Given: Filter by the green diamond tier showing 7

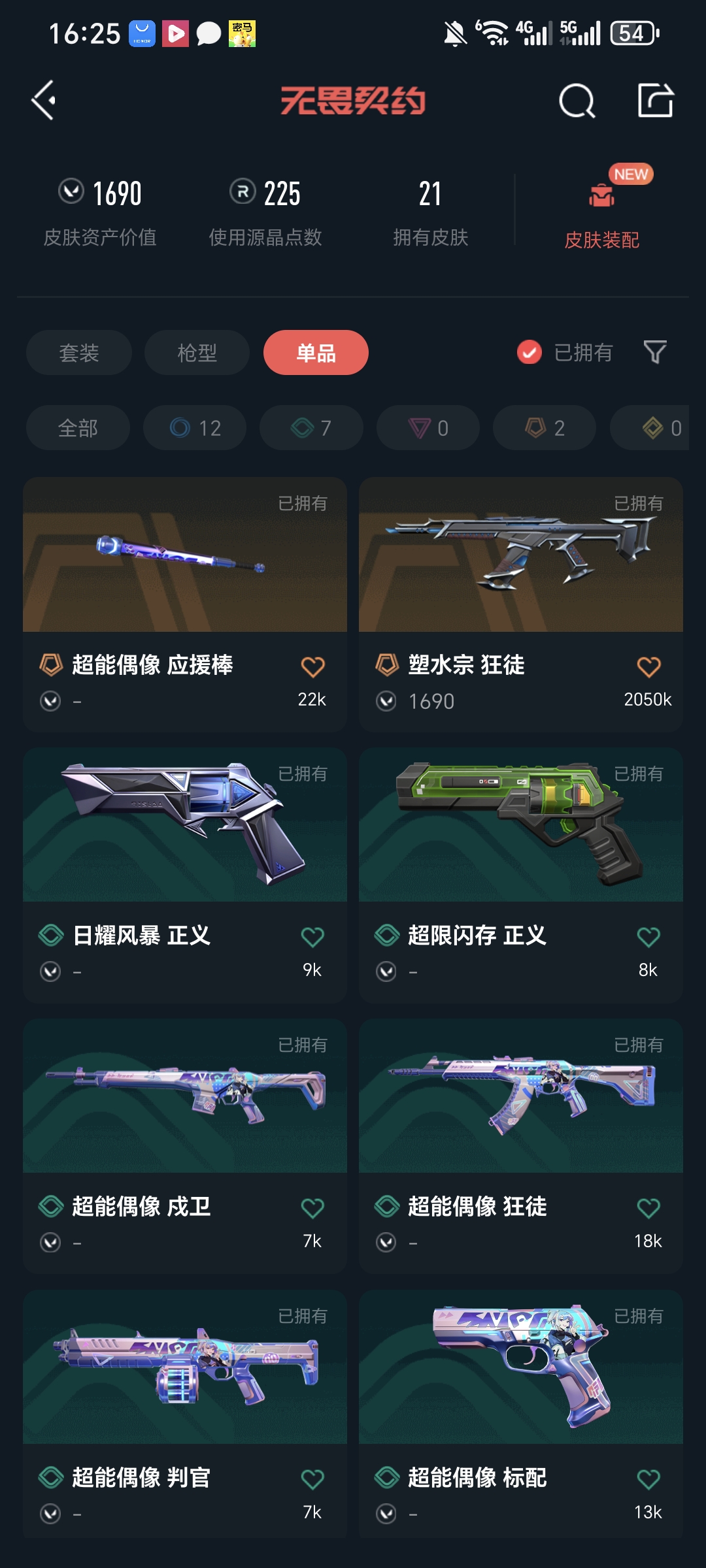Looking at the screenshot, I should [311, 428].
